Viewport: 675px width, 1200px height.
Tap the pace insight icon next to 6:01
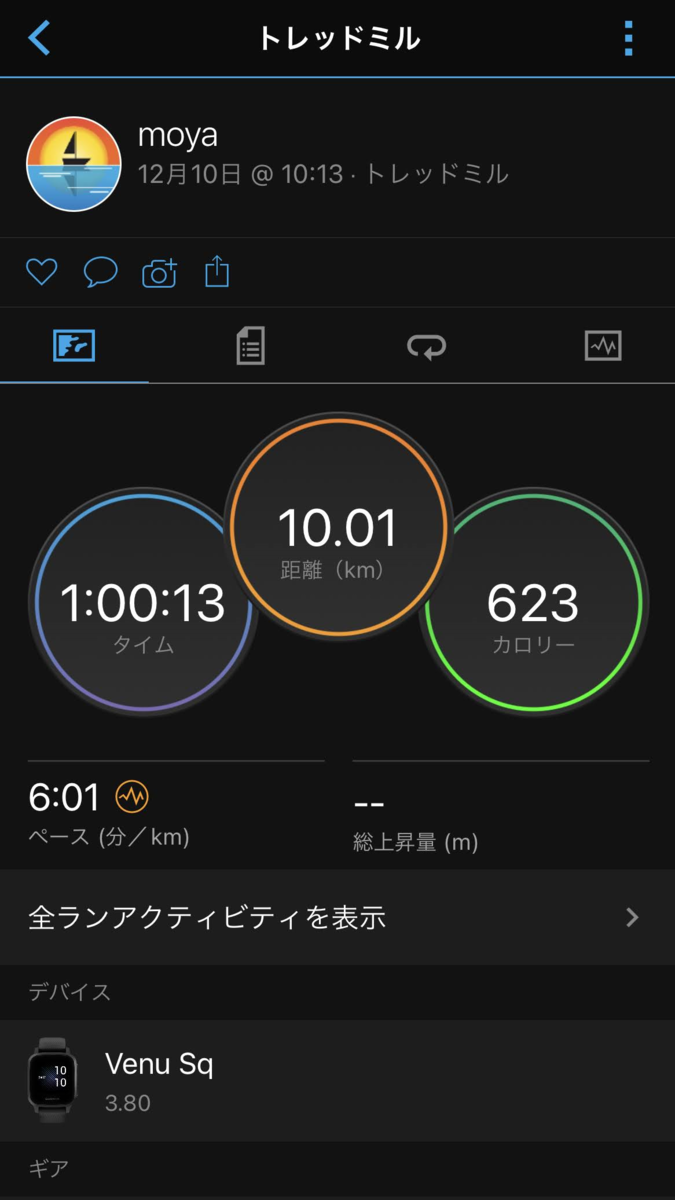tap(132, 797)
